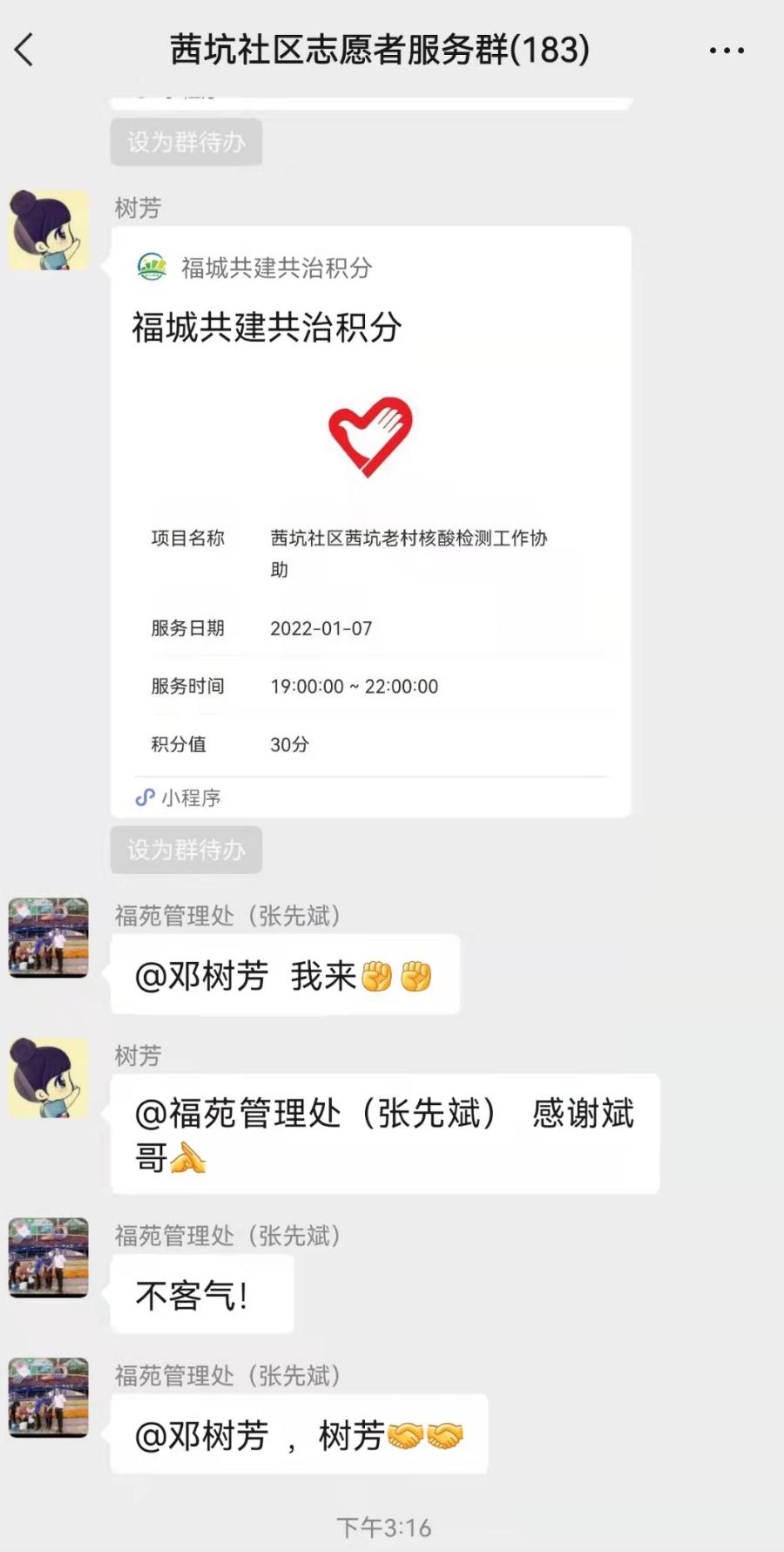
Task: Open the group chat overflow menu
Action: click(x=726, y=51)
